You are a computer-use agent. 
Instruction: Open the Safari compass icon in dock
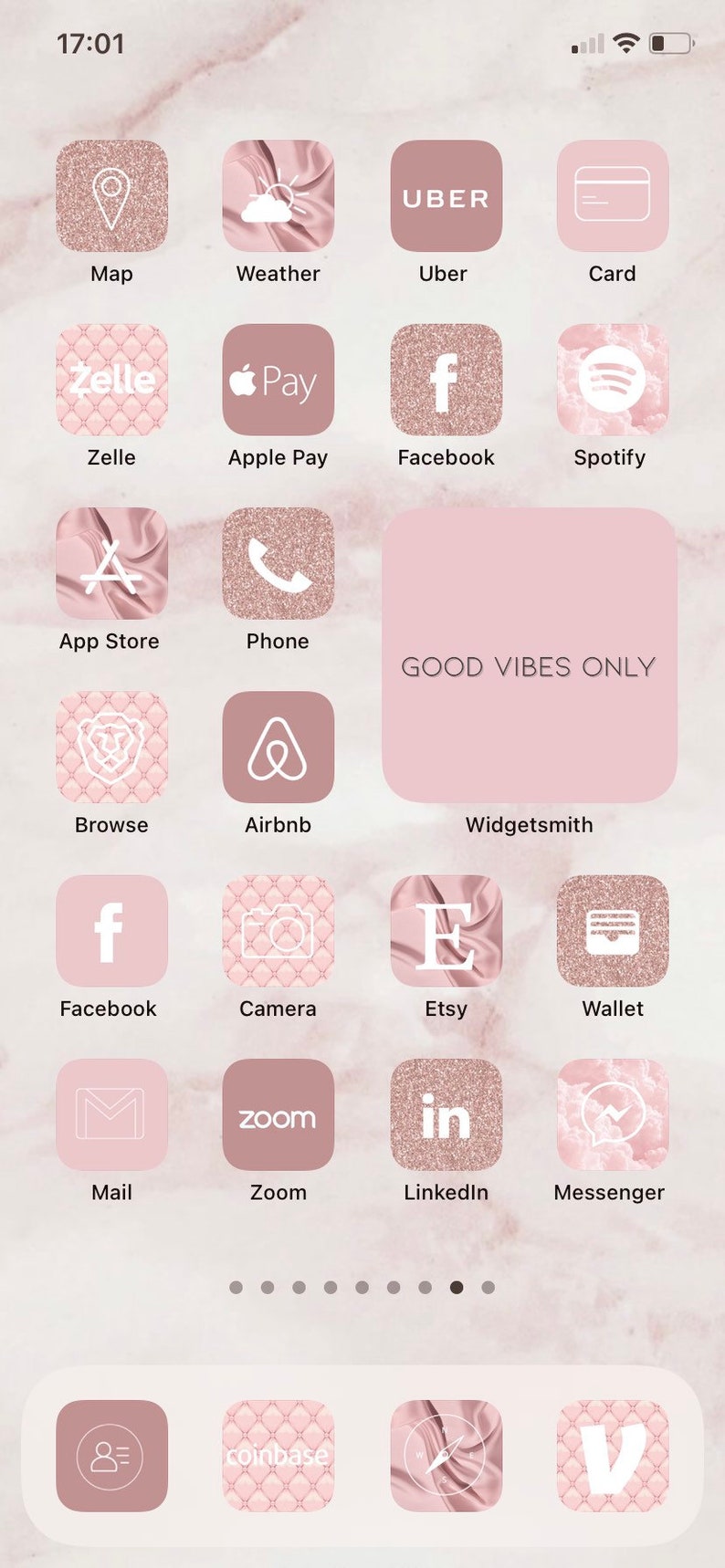click(446, 1456)
